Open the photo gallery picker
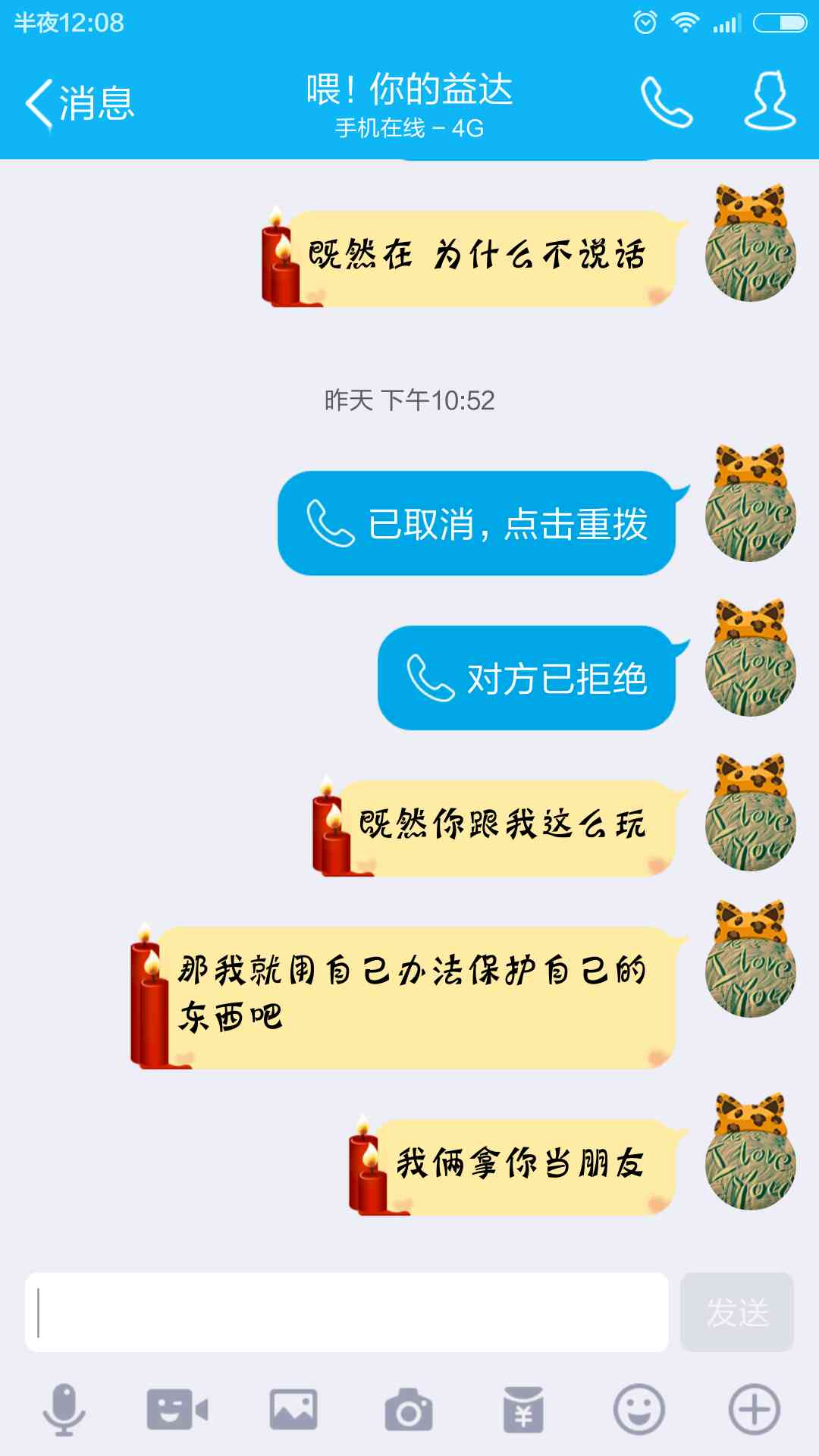Screen dimensions: 819x1456 (x=293, y=1410)
